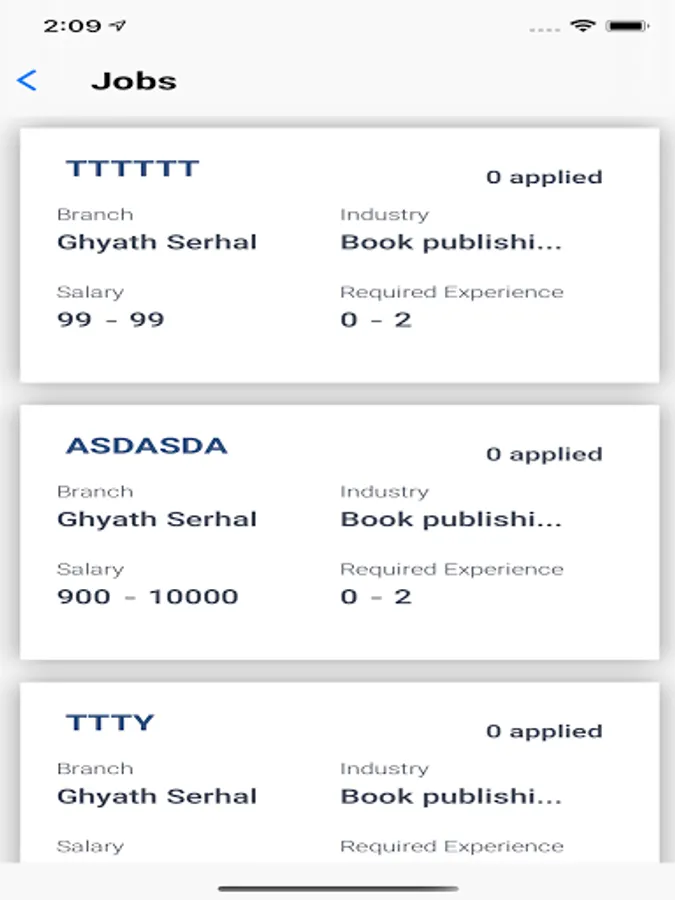Viewport: 675px width, 900px height.
Task: View the TTTY job listing
Action: (x=339, y=770)
